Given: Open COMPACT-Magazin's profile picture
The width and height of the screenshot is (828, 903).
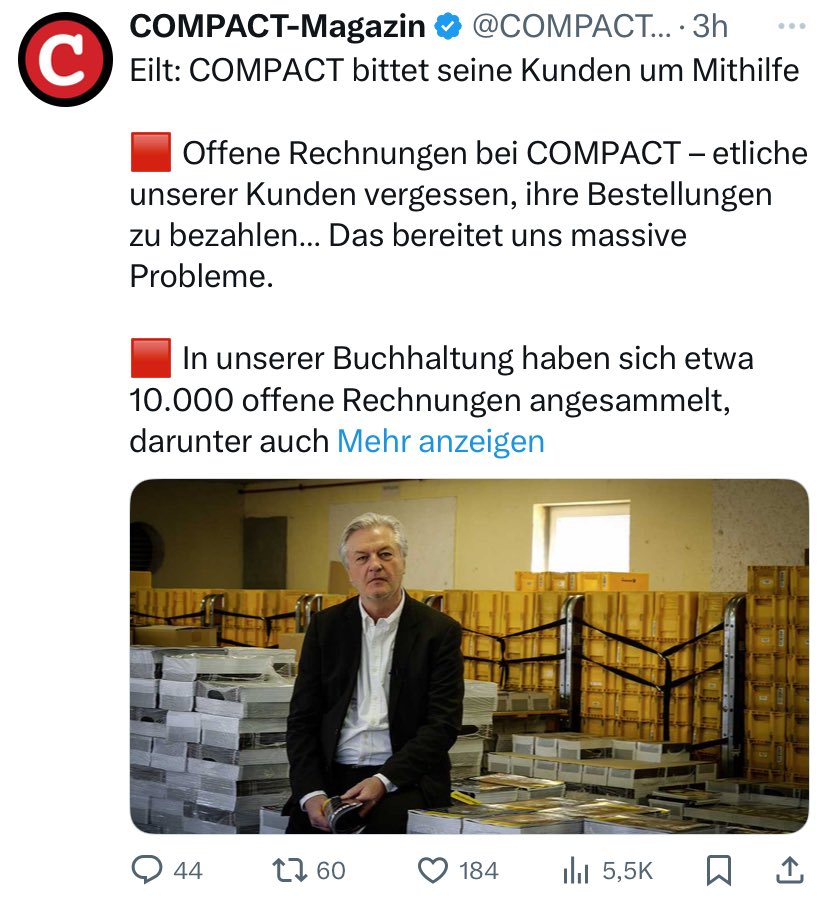Looking at the screenshot, I should click(x=62, y=61).
